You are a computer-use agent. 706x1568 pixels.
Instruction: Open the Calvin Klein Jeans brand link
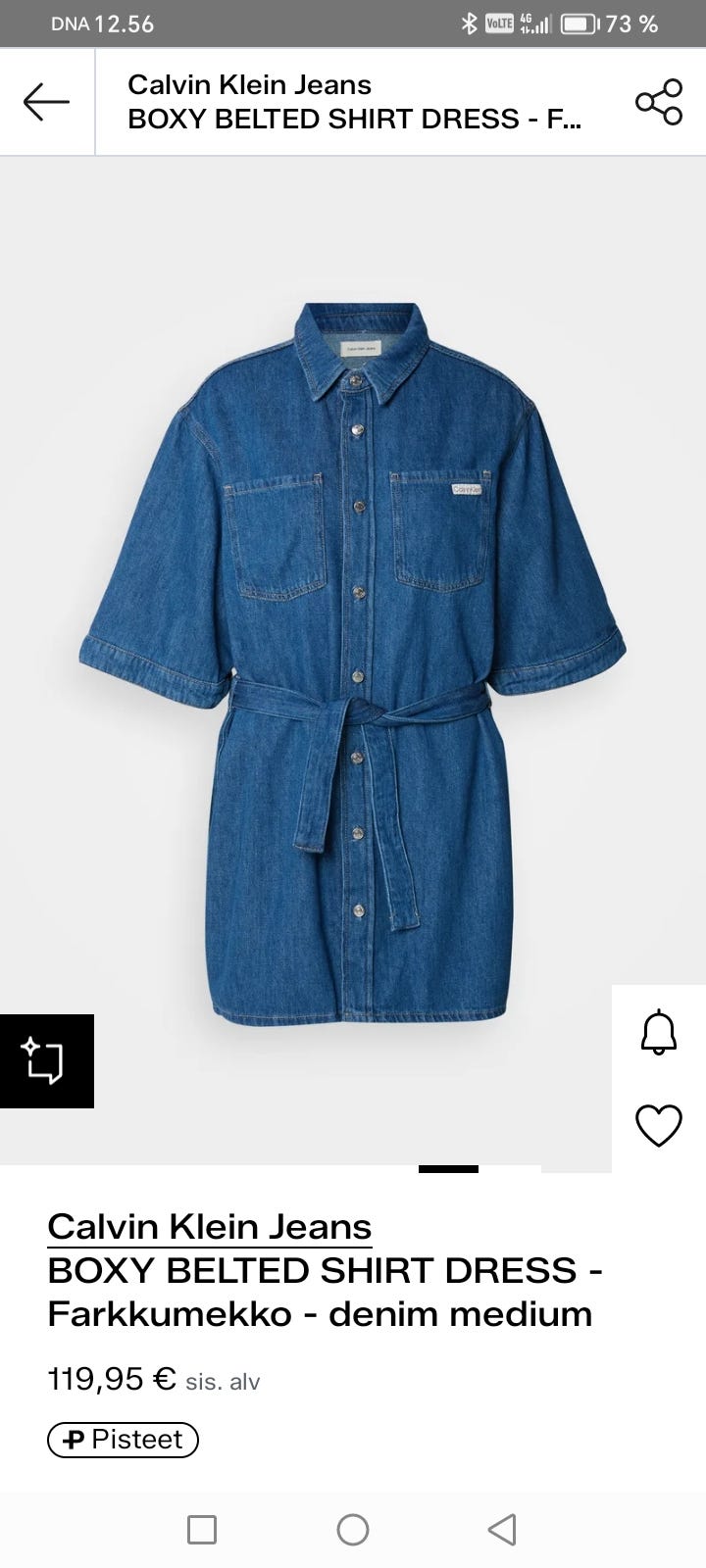(209, 1226)
